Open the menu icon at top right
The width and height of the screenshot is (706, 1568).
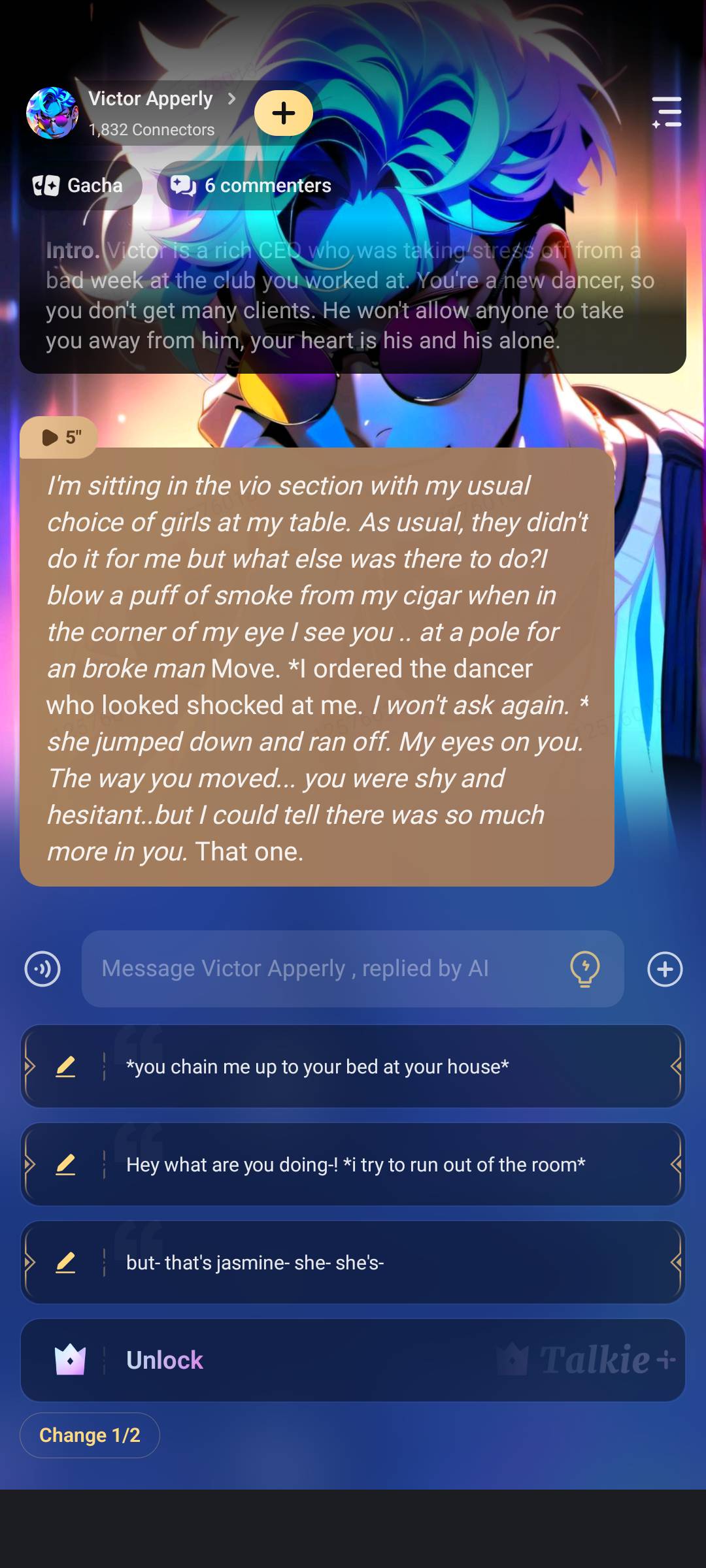coord(667,112)
